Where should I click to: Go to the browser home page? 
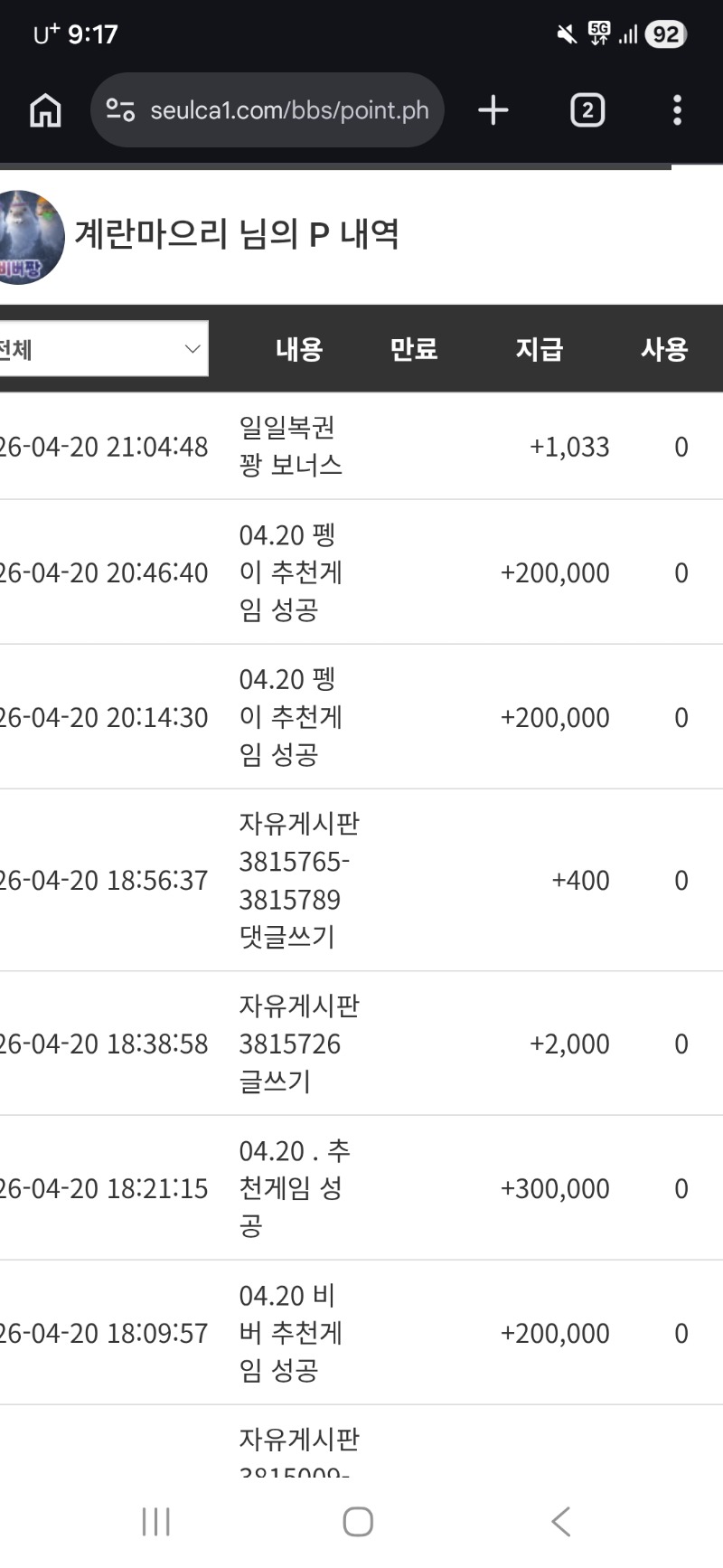point(45,110)
